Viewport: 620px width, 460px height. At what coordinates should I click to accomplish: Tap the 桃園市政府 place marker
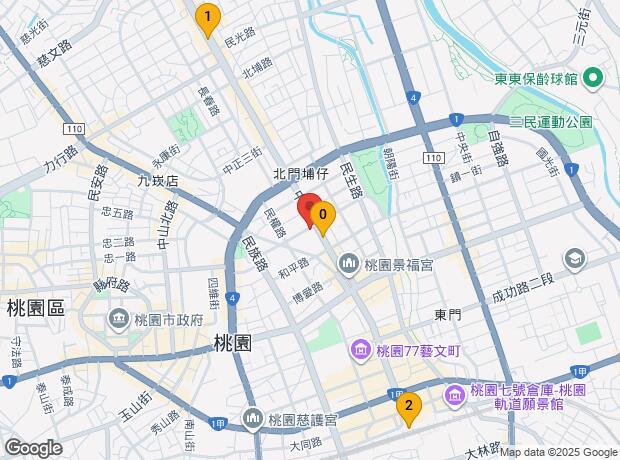tap(118, 320)
